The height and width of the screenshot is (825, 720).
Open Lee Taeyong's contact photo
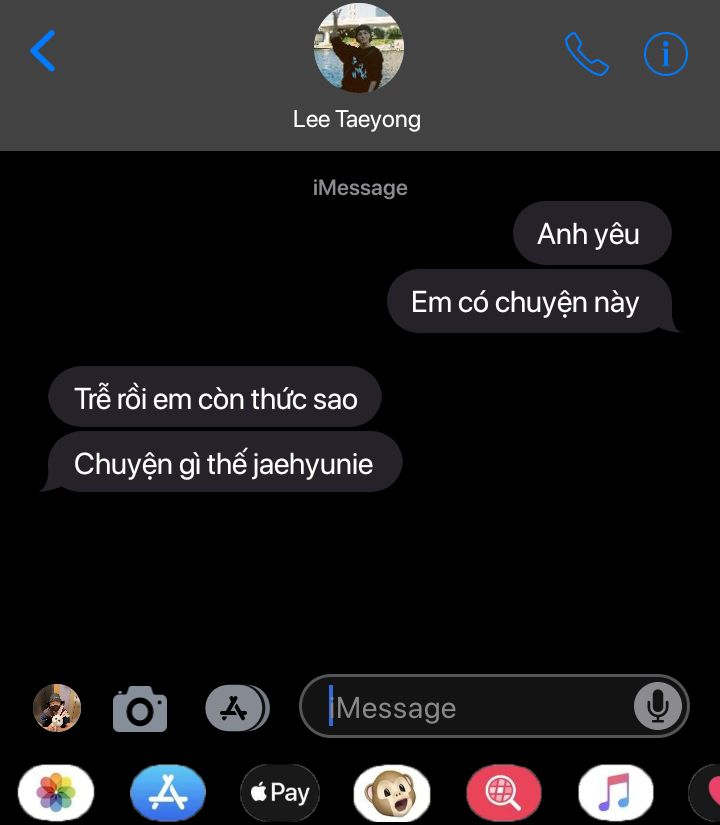point(358,49)
